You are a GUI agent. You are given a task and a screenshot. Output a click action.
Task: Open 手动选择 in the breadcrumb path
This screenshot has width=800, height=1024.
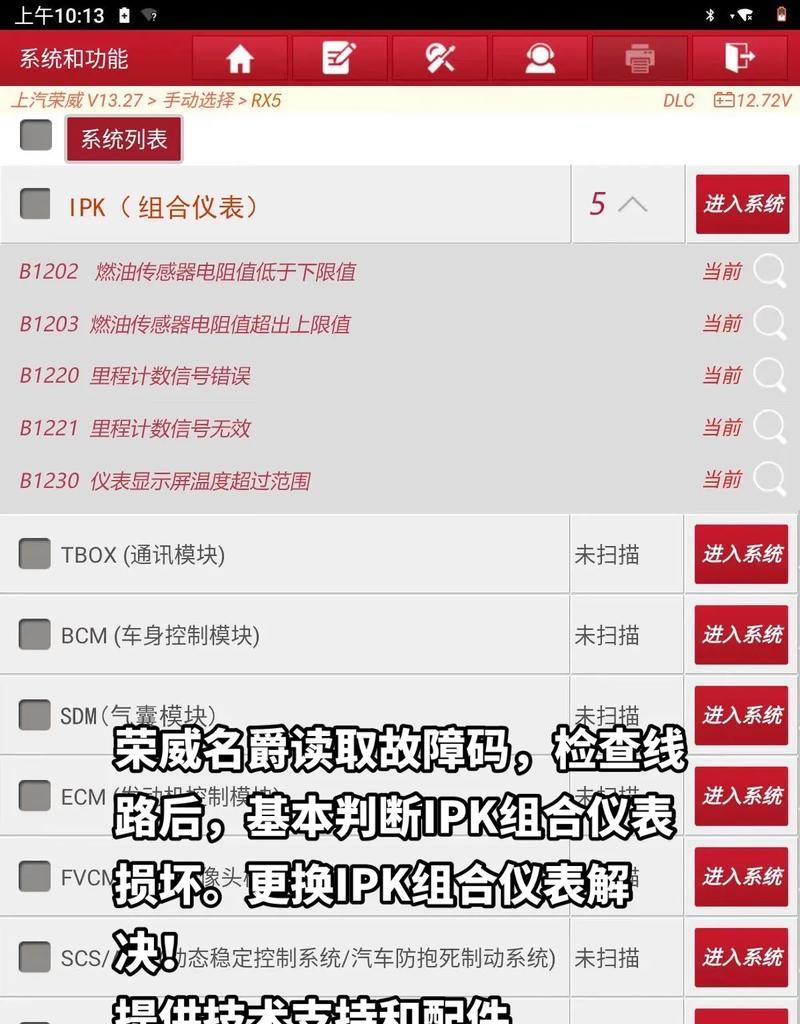point(199,100)
